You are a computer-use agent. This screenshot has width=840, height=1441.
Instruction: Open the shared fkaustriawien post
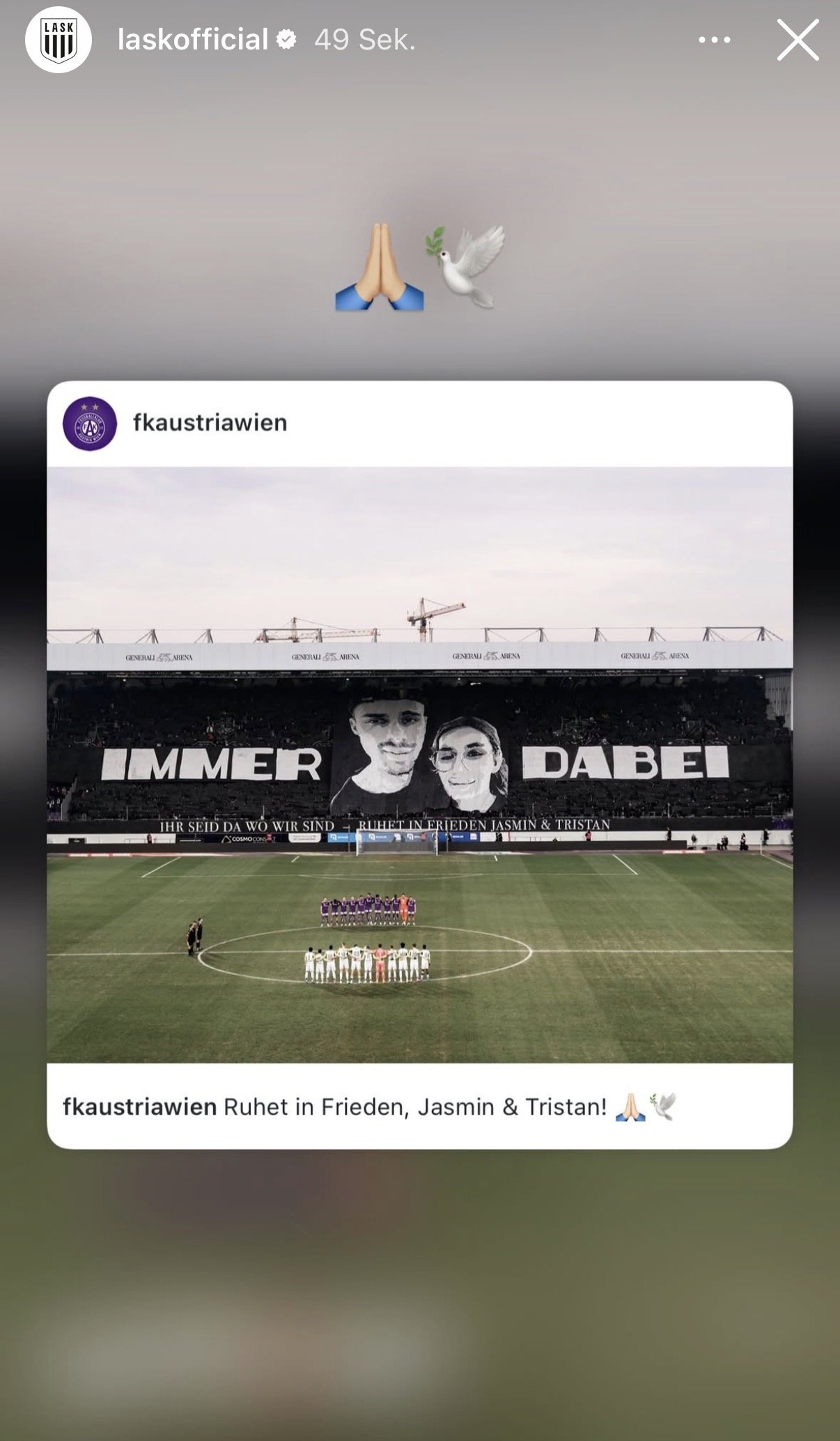coord(419,764)
